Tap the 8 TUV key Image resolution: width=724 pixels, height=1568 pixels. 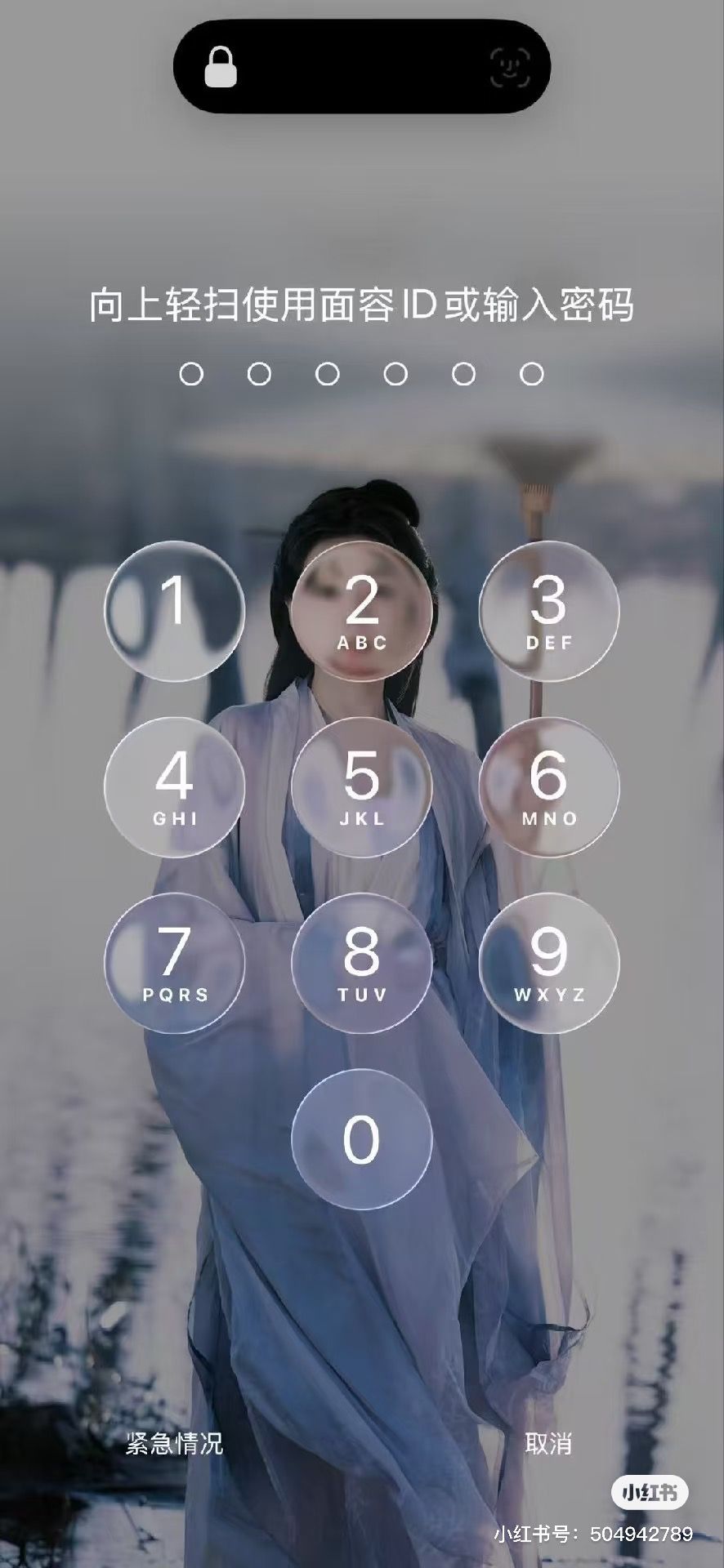tap(361, 964)
